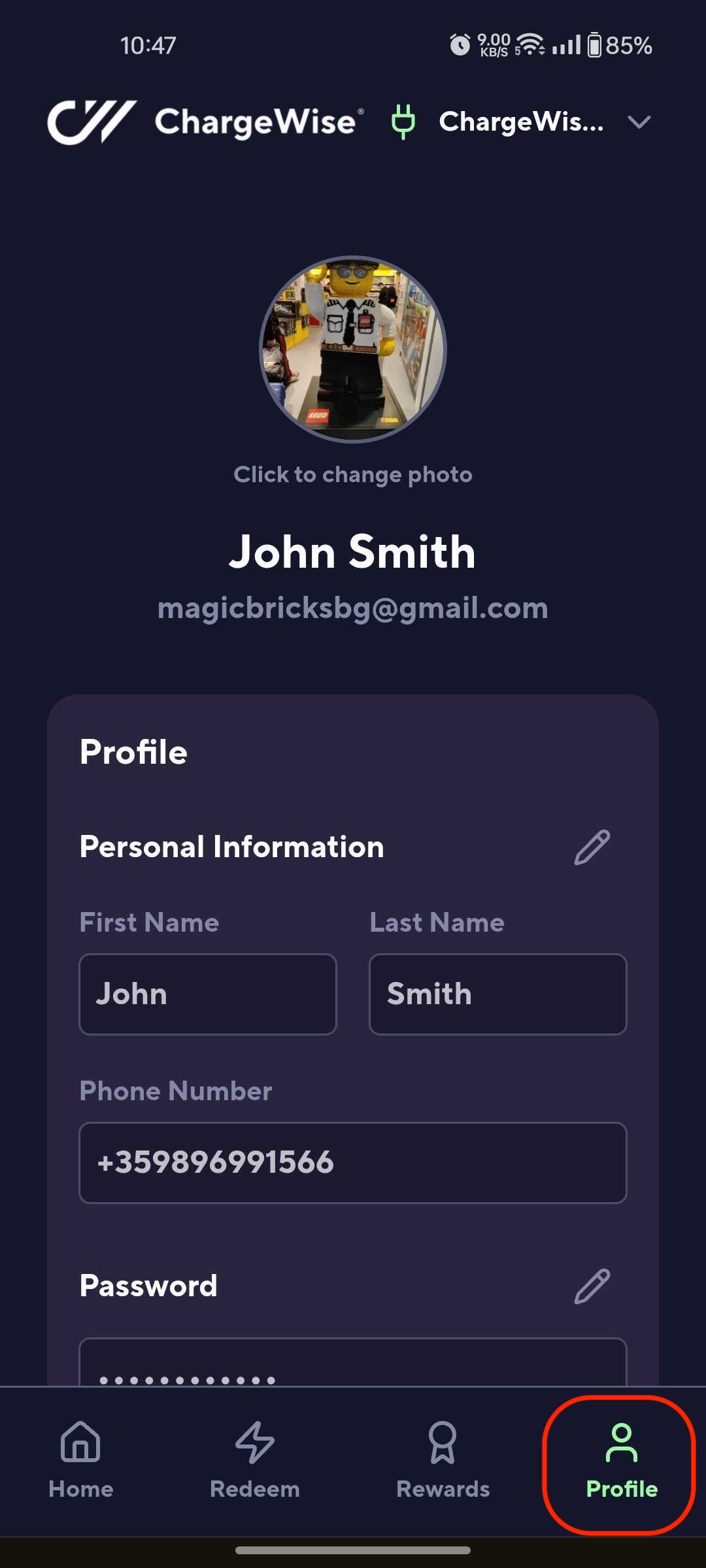The height and width of the screenshot is (1568, 706).
Task: Edit Personal Information with pencil icon
Action: coord(592,847)
